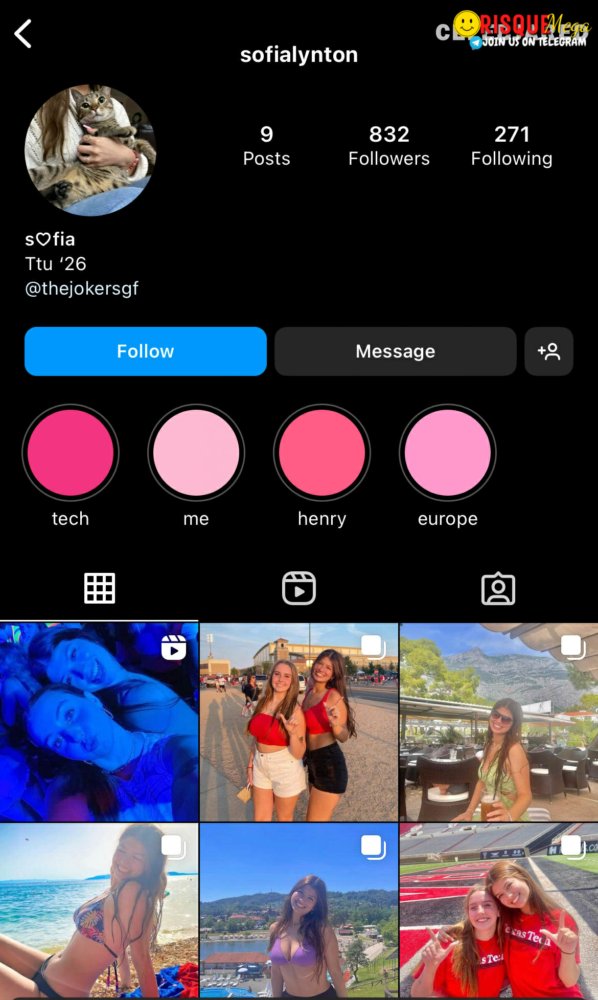The width and height of the screenshot is (598, 1000).
Task: Tap the Message button
Action: [x=395, y=351]
